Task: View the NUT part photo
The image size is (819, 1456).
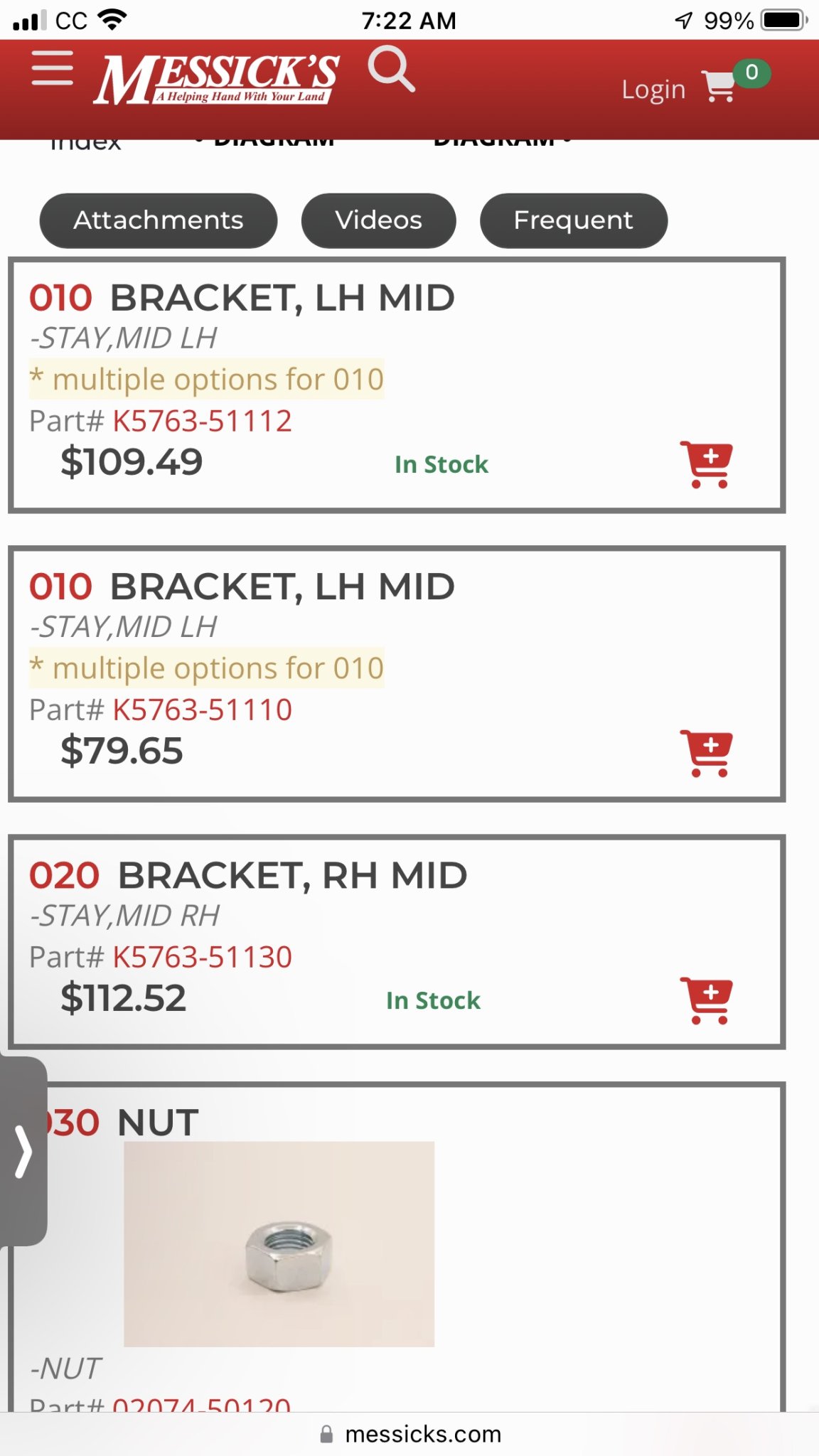Action: click(x=279, y=1244)
